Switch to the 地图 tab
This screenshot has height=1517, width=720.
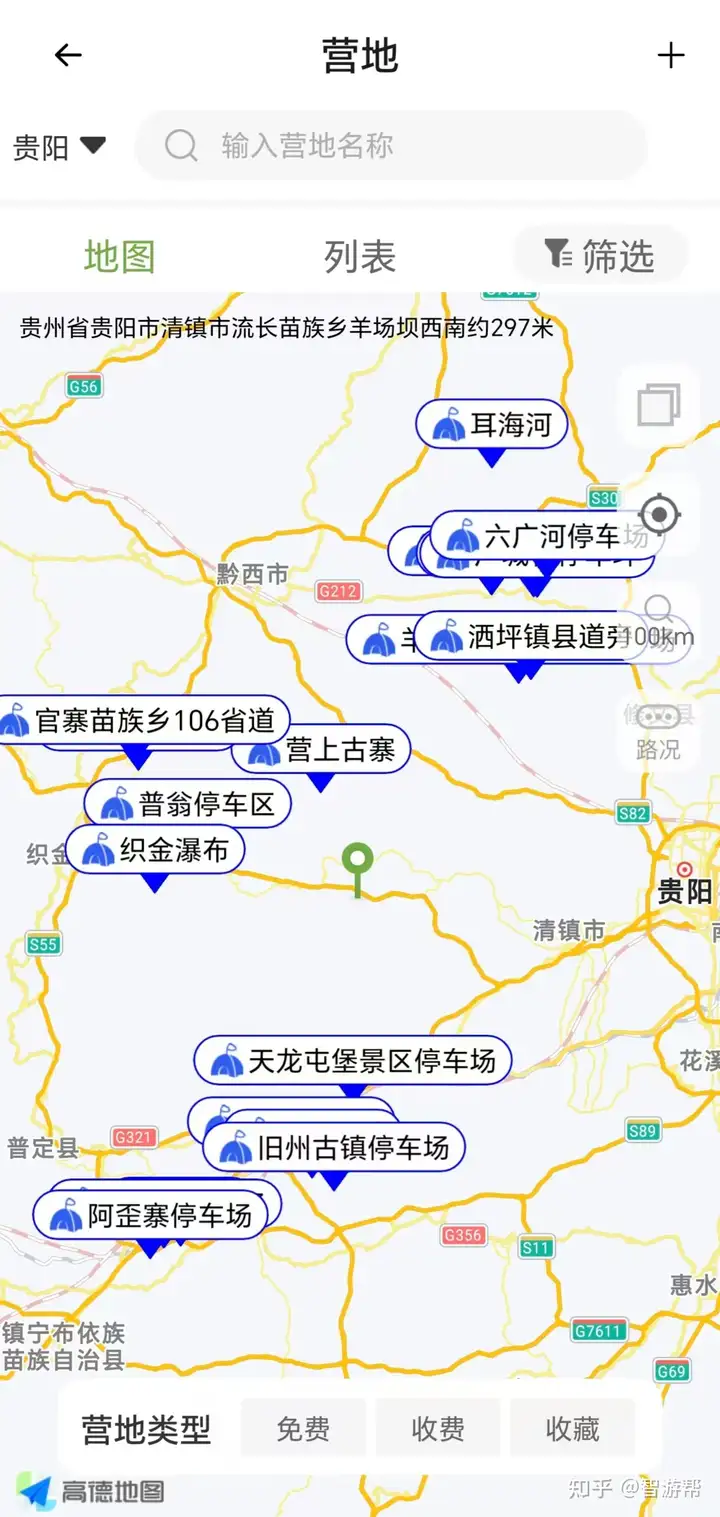[x=119, y=257]
